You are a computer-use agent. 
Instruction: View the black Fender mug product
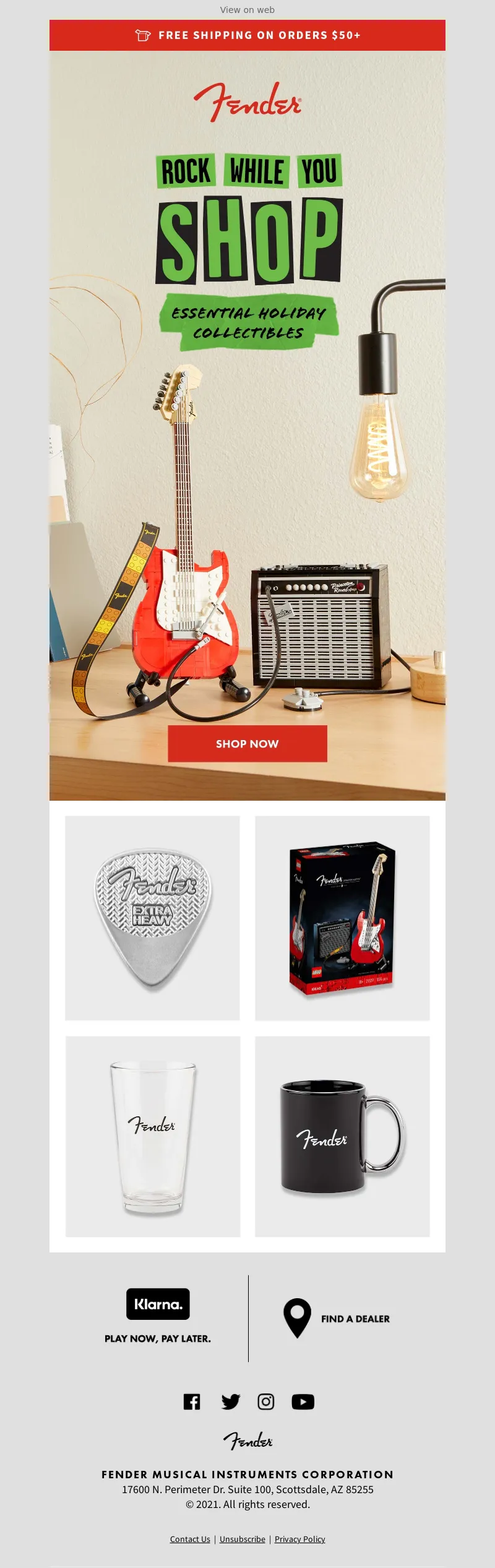click(x=342, y=1137)
